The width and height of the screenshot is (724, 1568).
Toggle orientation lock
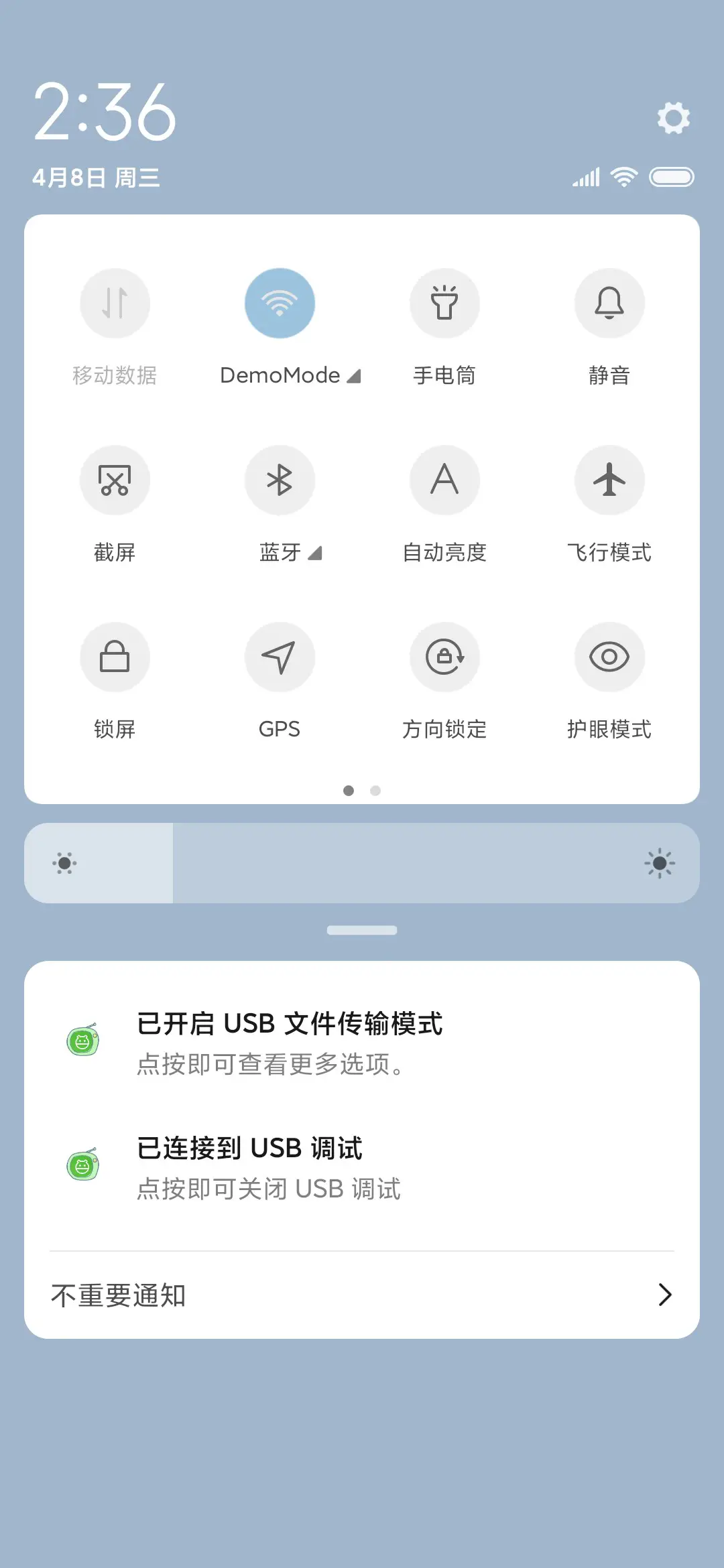[x=444, y=657]
